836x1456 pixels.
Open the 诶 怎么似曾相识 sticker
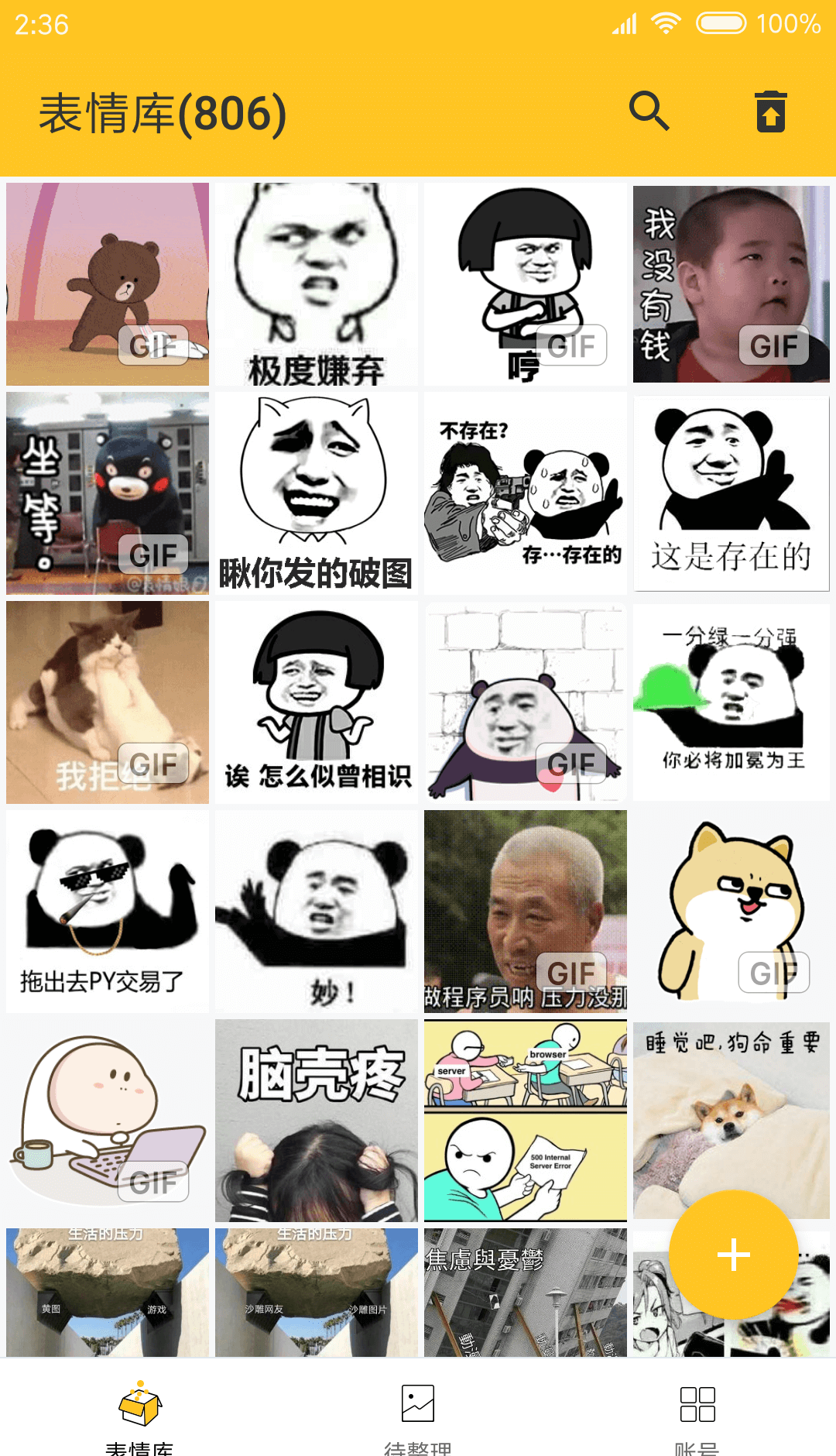pyautogui.click(x=317, y=702)
